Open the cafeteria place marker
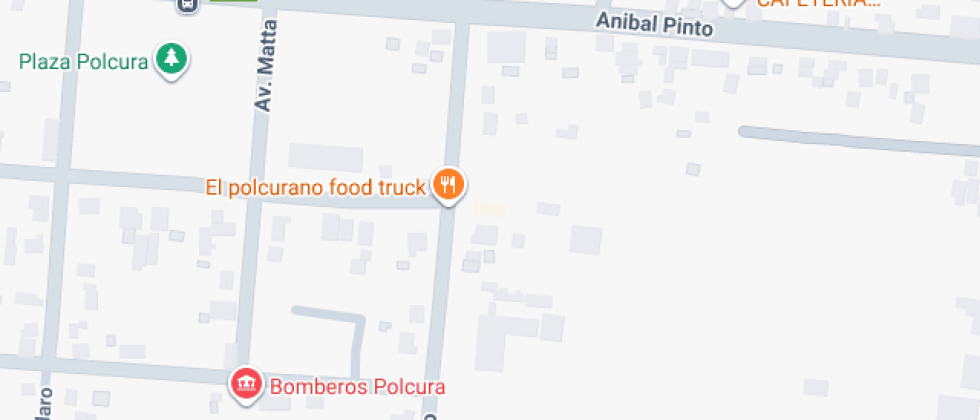The width and height of the screenshot is (980, 420). coord(734,3)
